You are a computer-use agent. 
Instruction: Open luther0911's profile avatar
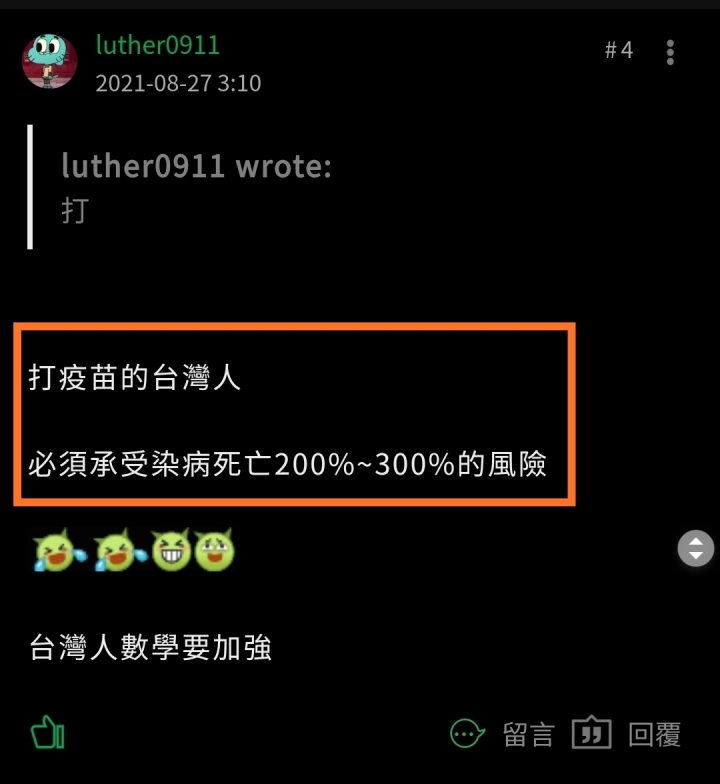50,61
